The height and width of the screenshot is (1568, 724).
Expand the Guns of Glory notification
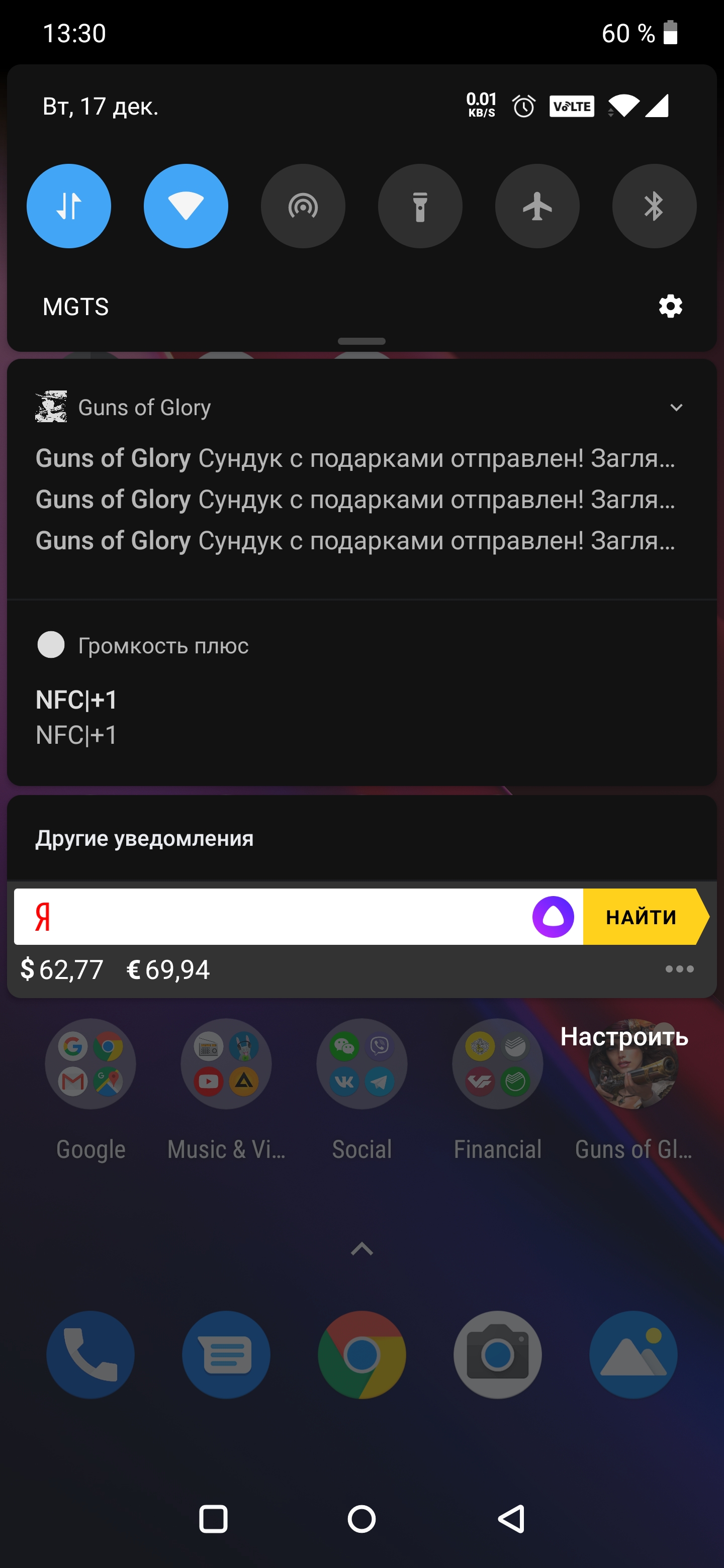click(676, 407)
